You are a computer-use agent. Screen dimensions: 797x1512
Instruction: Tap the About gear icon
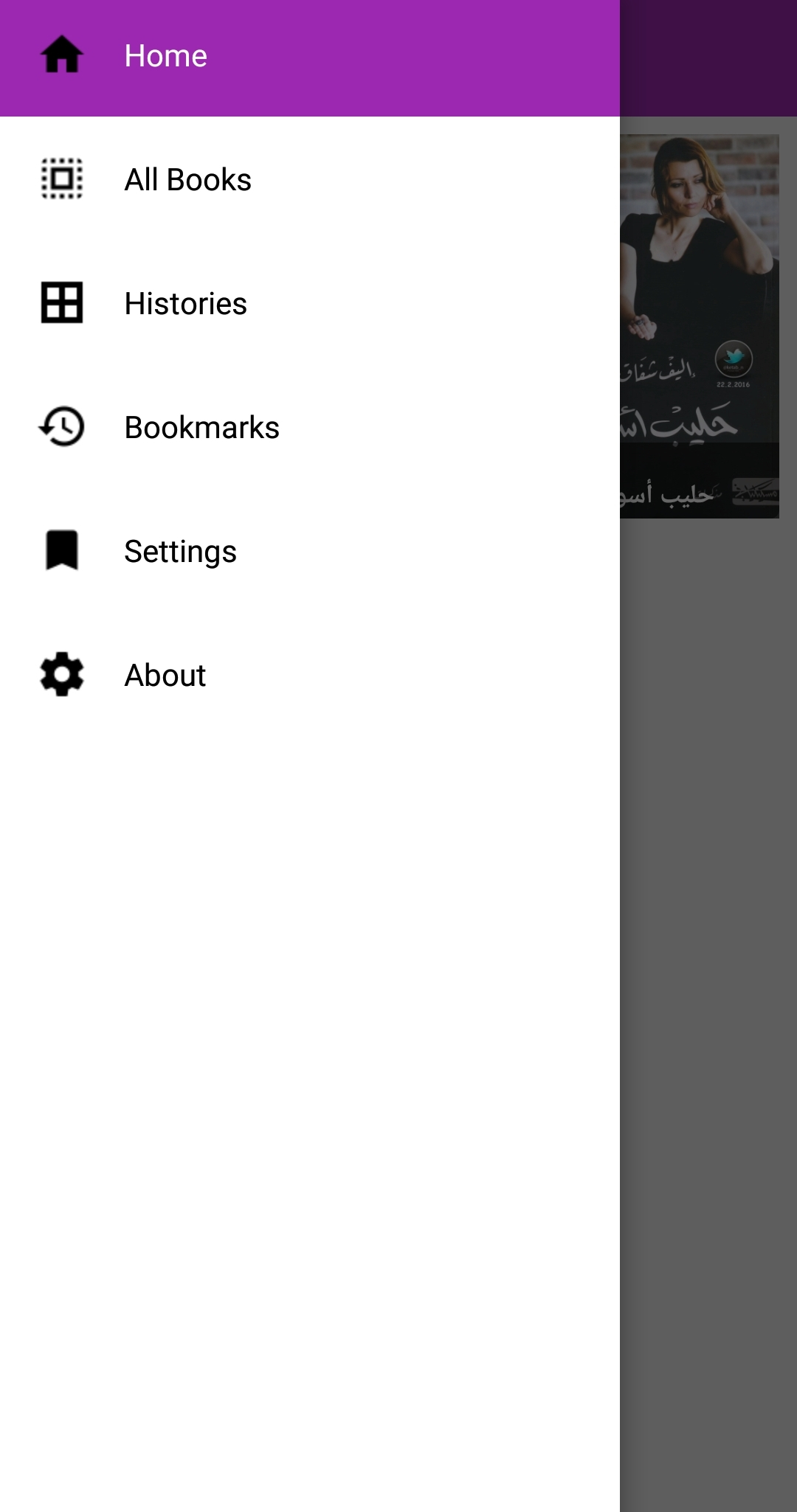62,674
